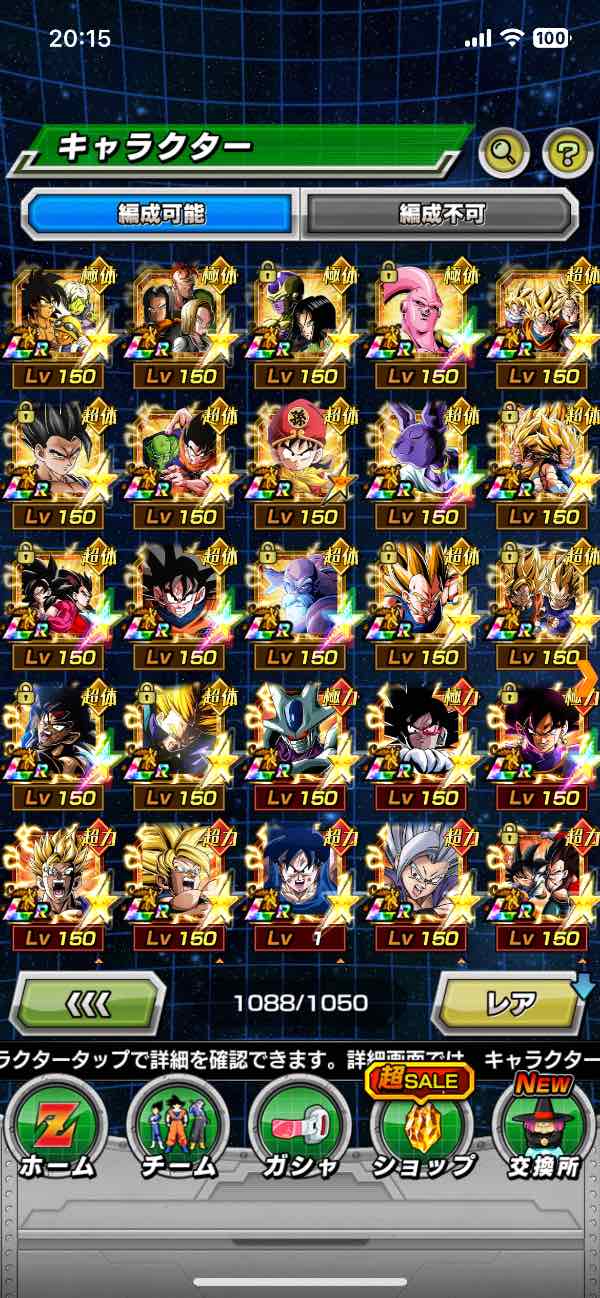Select the Cooler character card
The height and width of the screenshot is (1298, 600).
(x=300, y=745)
